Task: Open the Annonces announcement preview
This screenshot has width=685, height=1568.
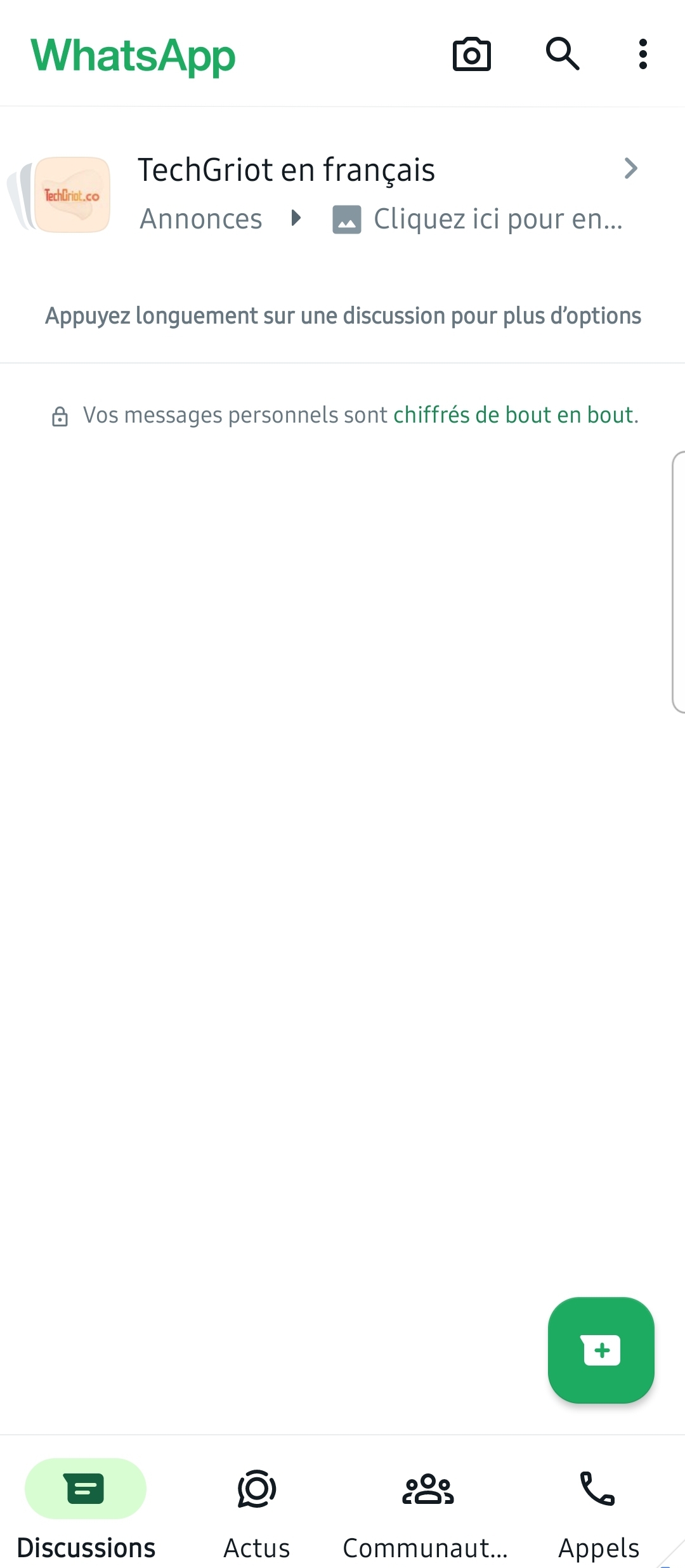Action: [x=381, y=220]
